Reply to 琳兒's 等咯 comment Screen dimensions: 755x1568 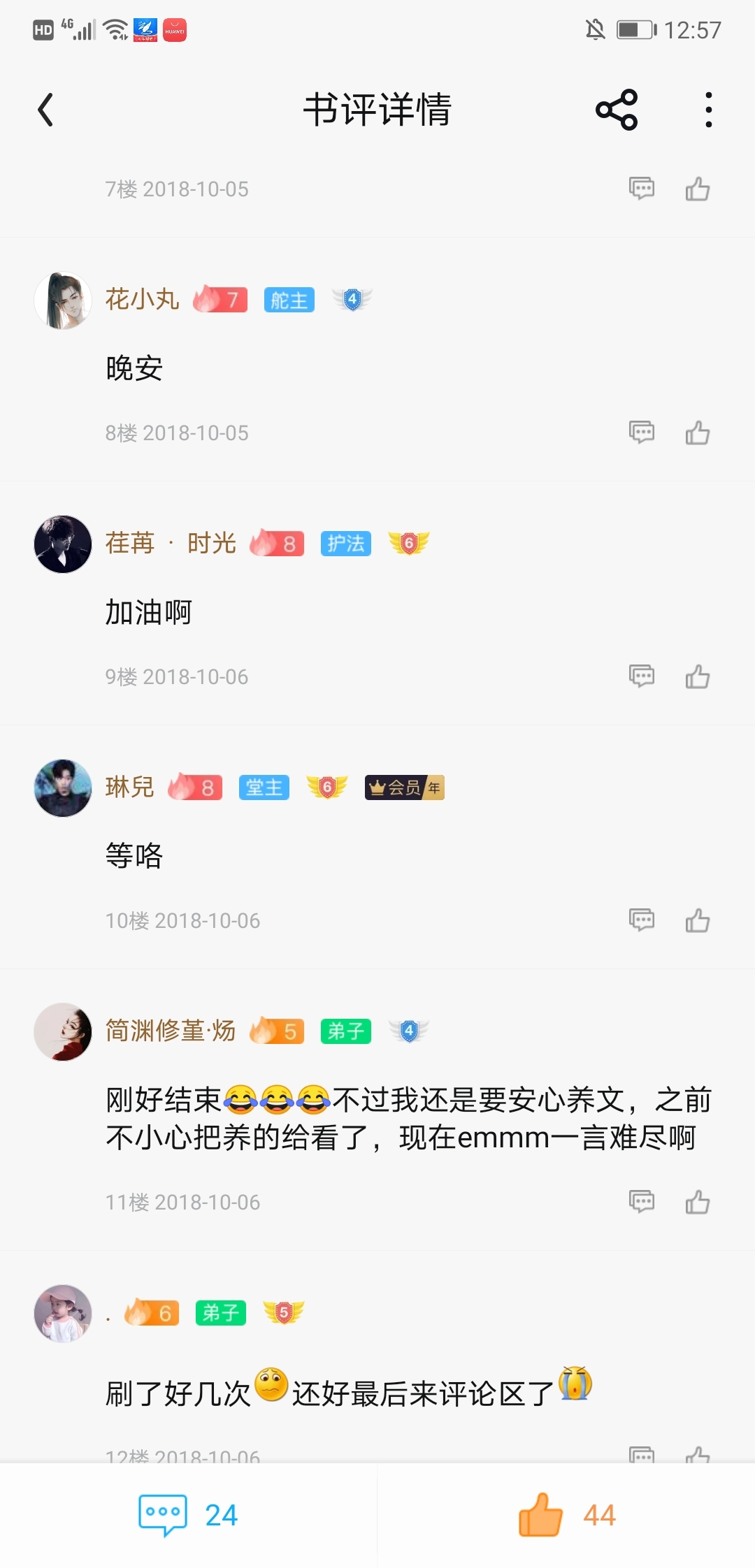click(x=641, y=920)
